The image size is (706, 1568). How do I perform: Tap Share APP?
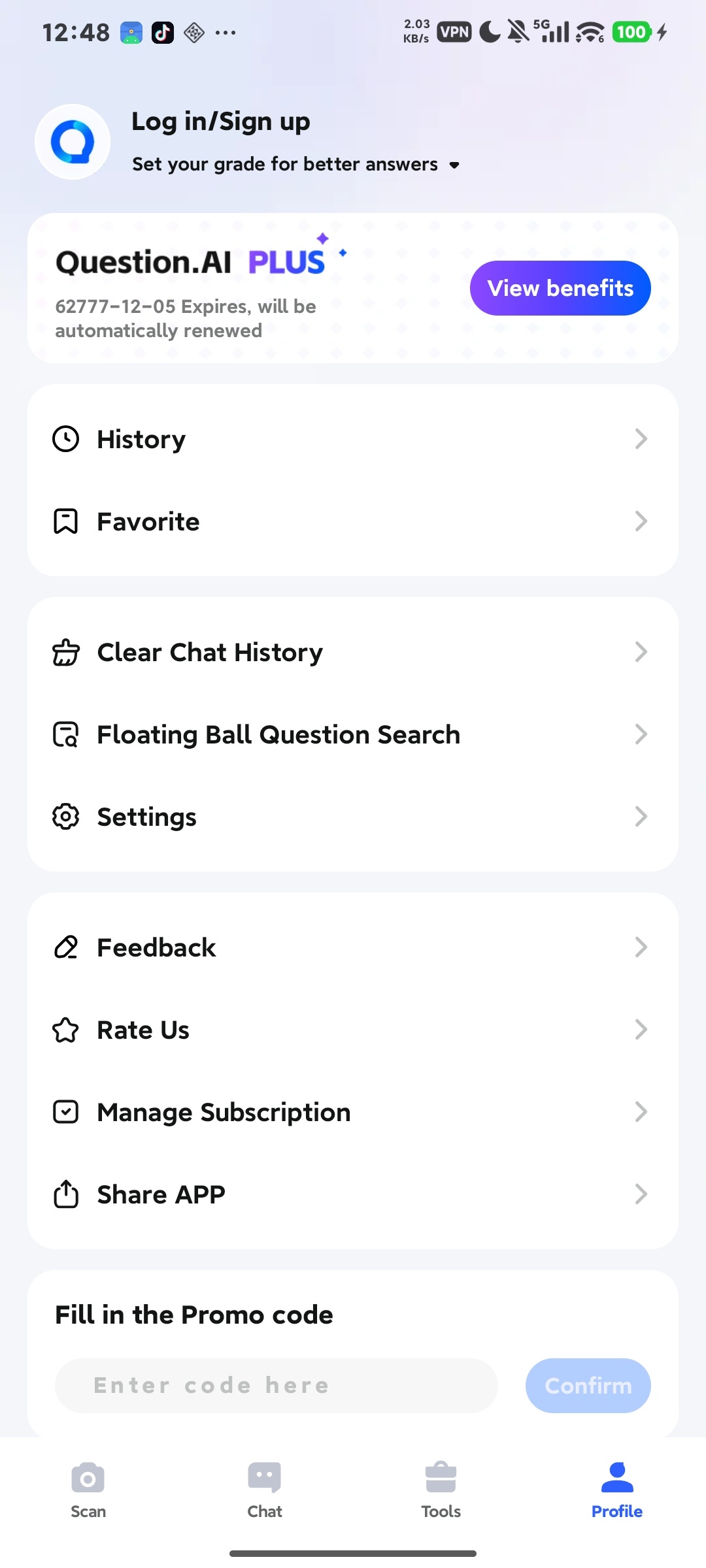click(x=353, y=1194)
